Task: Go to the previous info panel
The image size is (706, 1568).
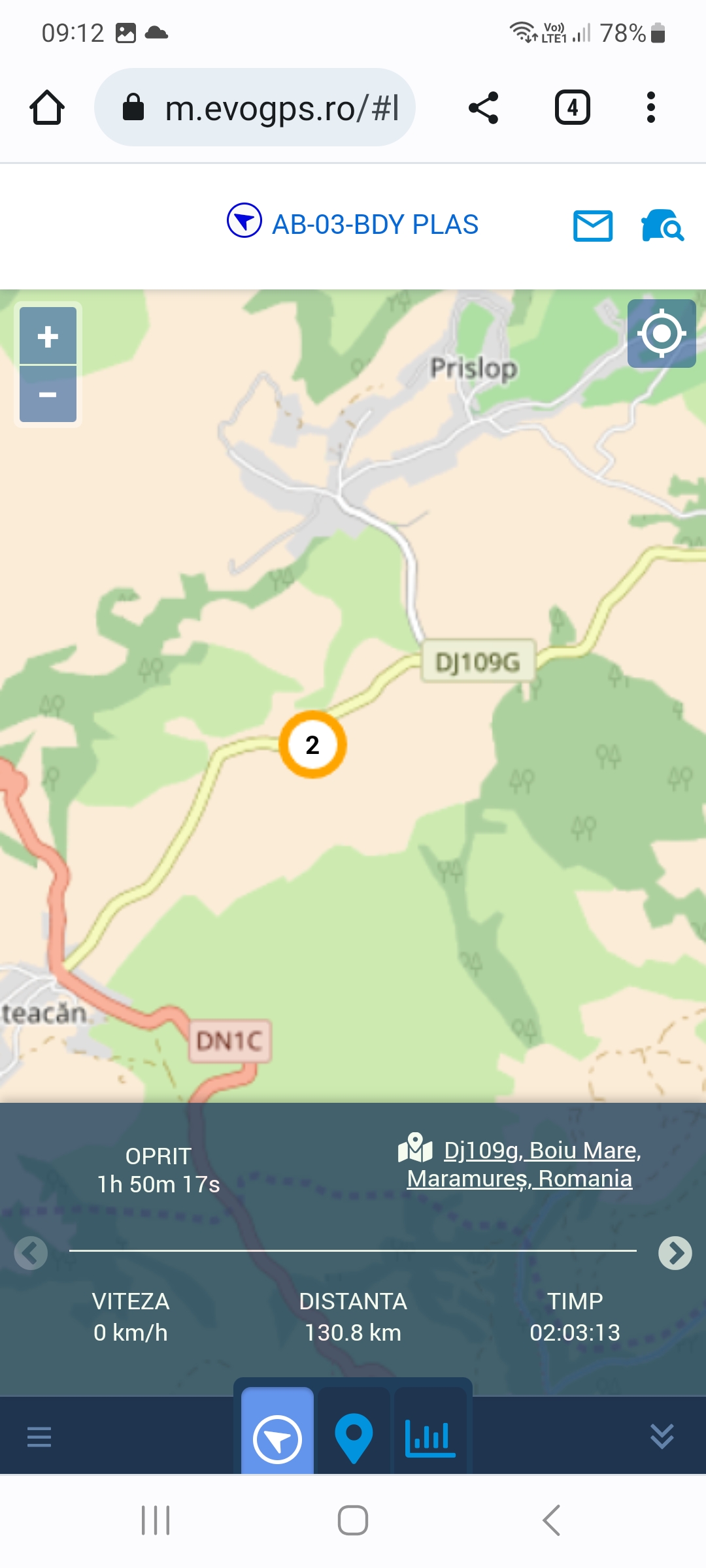Action: [31, 1253]
